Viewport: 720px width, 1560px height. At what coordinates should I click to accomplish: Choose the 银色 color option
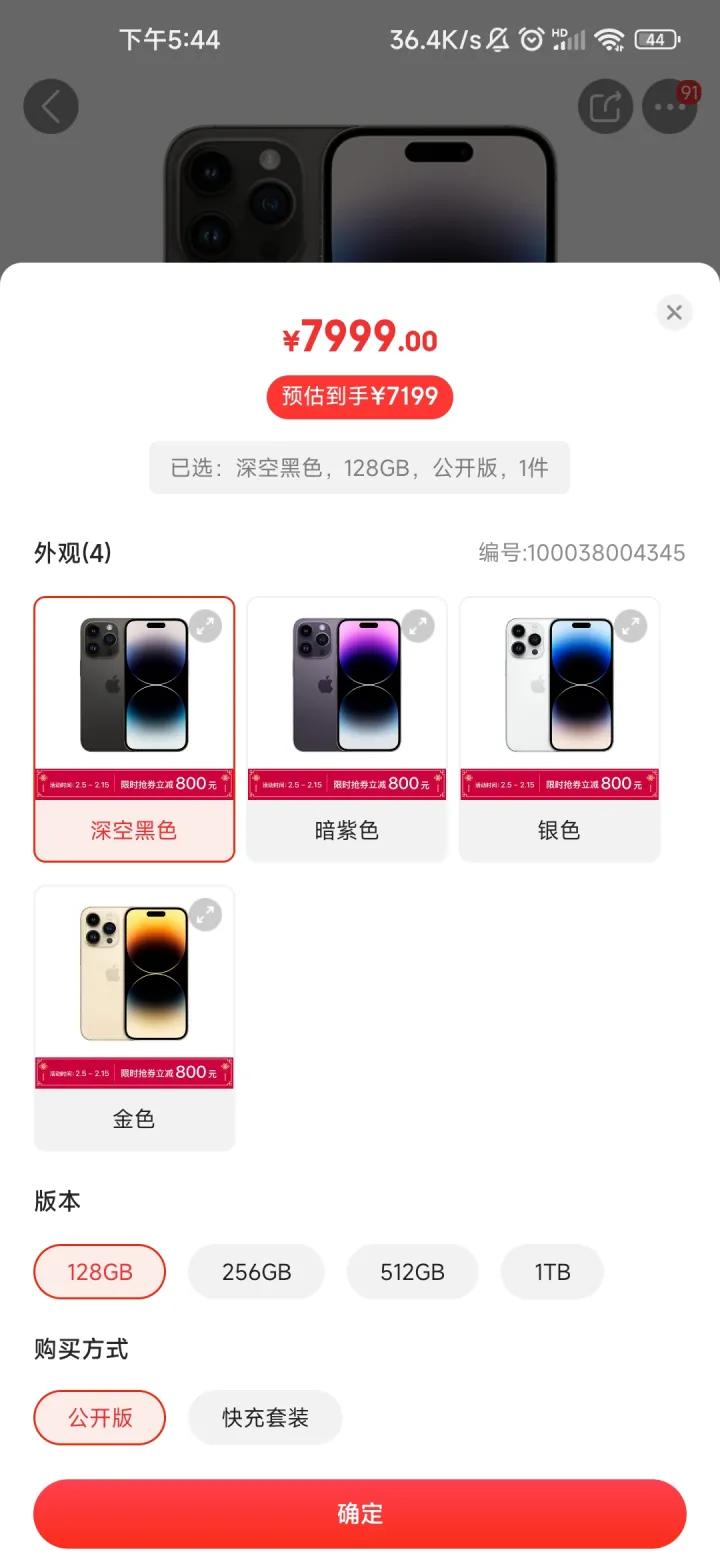[x=559, y=830]
